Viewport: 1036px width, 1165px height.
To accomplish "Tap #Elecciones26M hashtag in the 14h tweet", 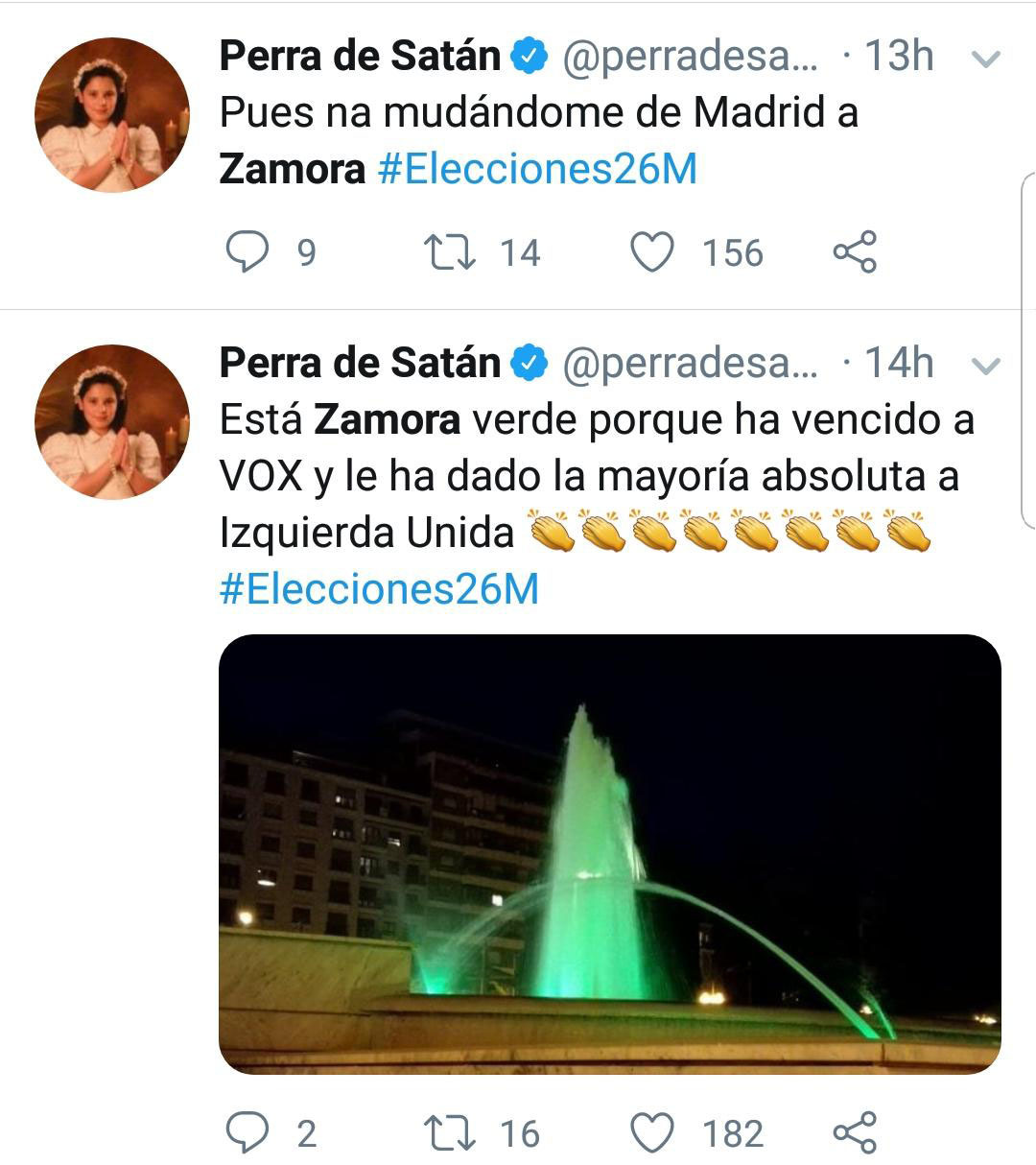I will pos(379,588).
